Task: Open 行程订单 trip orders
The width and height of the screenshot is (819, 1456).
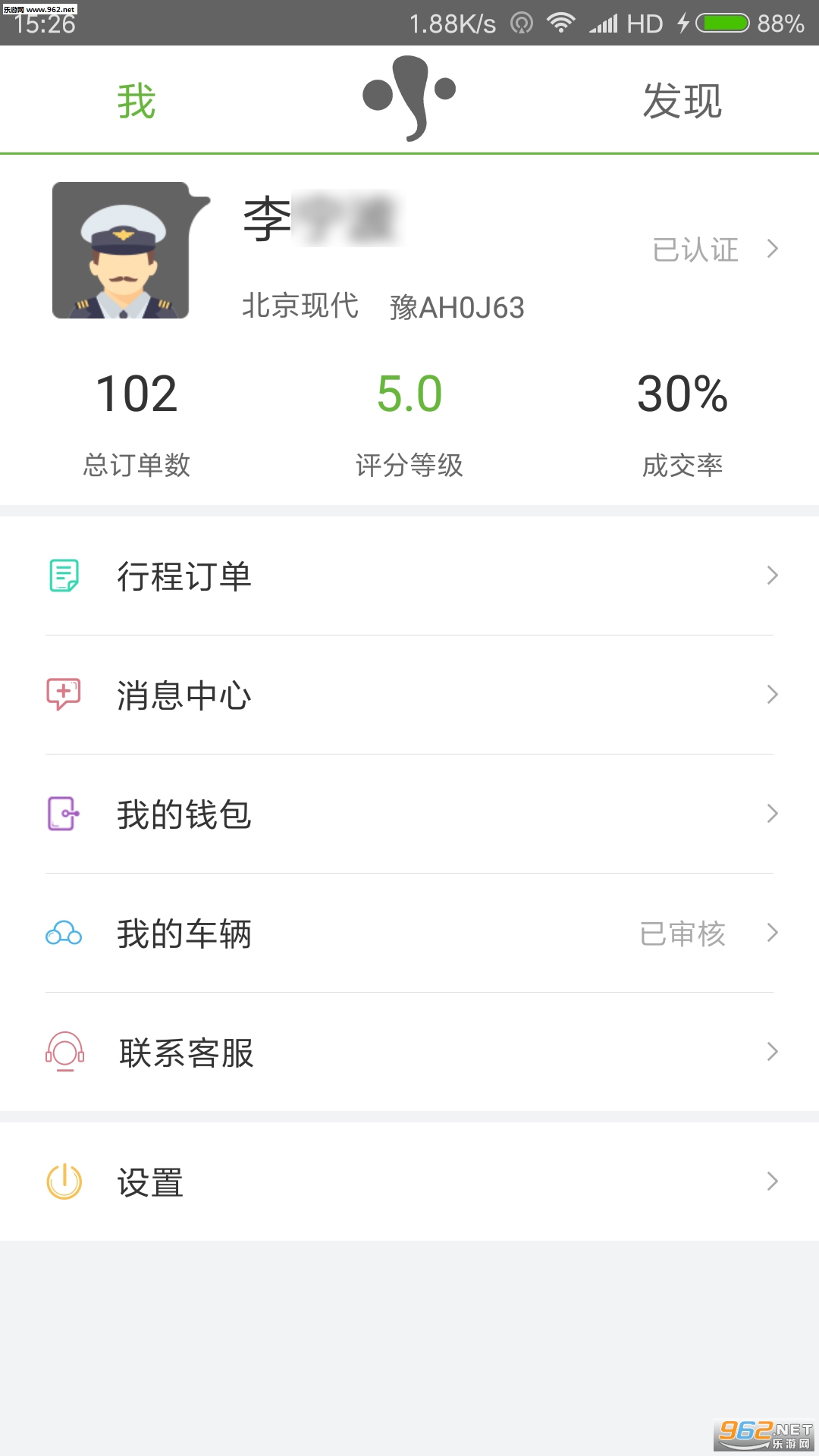Action: (409, 576)
